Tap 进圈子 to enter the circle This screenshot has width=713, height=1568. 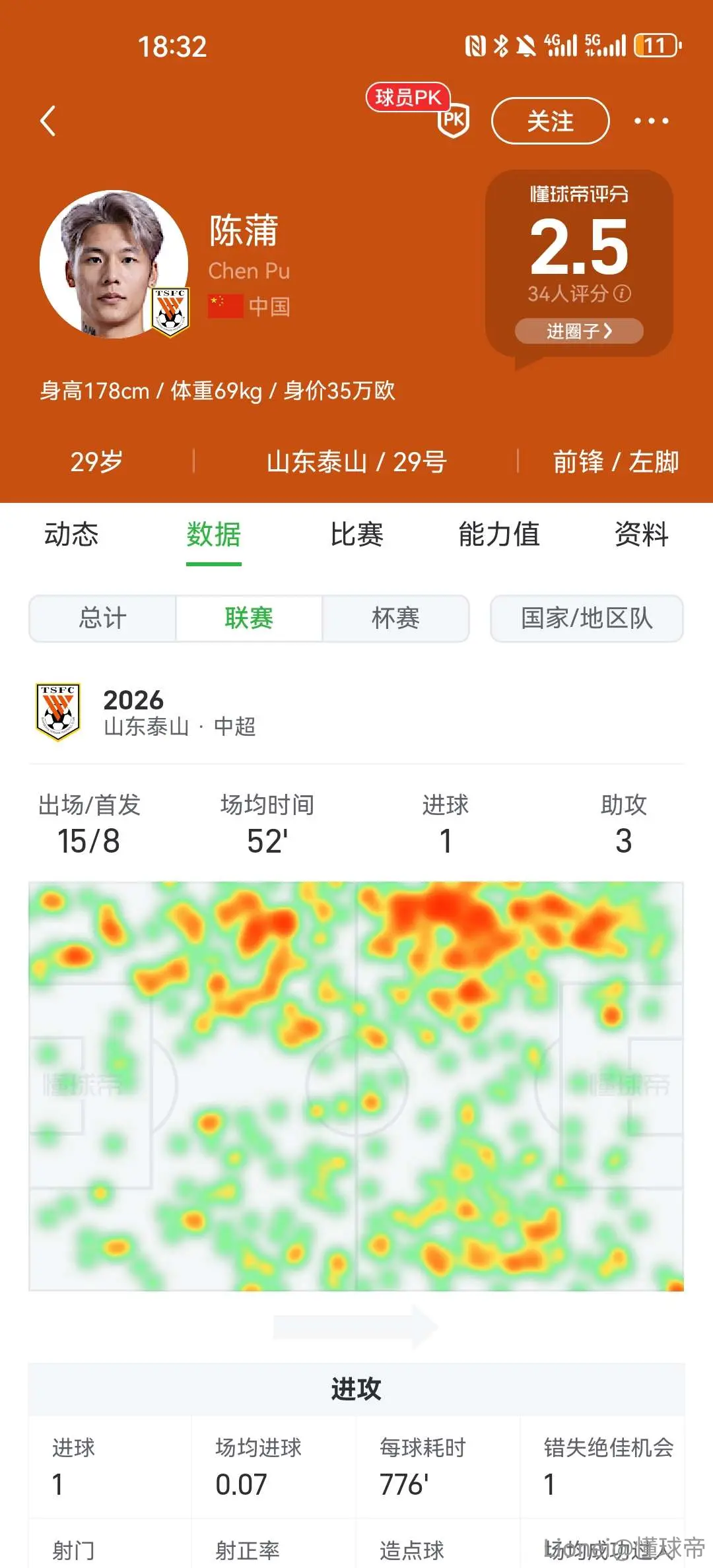click(x=579, y=331)
